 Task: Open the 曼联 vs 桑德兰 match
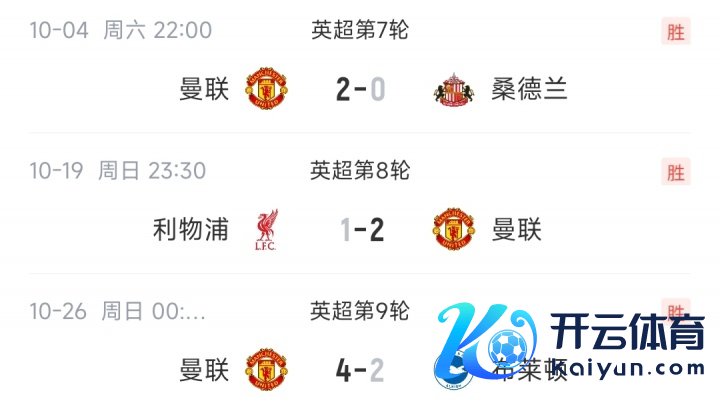click(360, 91)
